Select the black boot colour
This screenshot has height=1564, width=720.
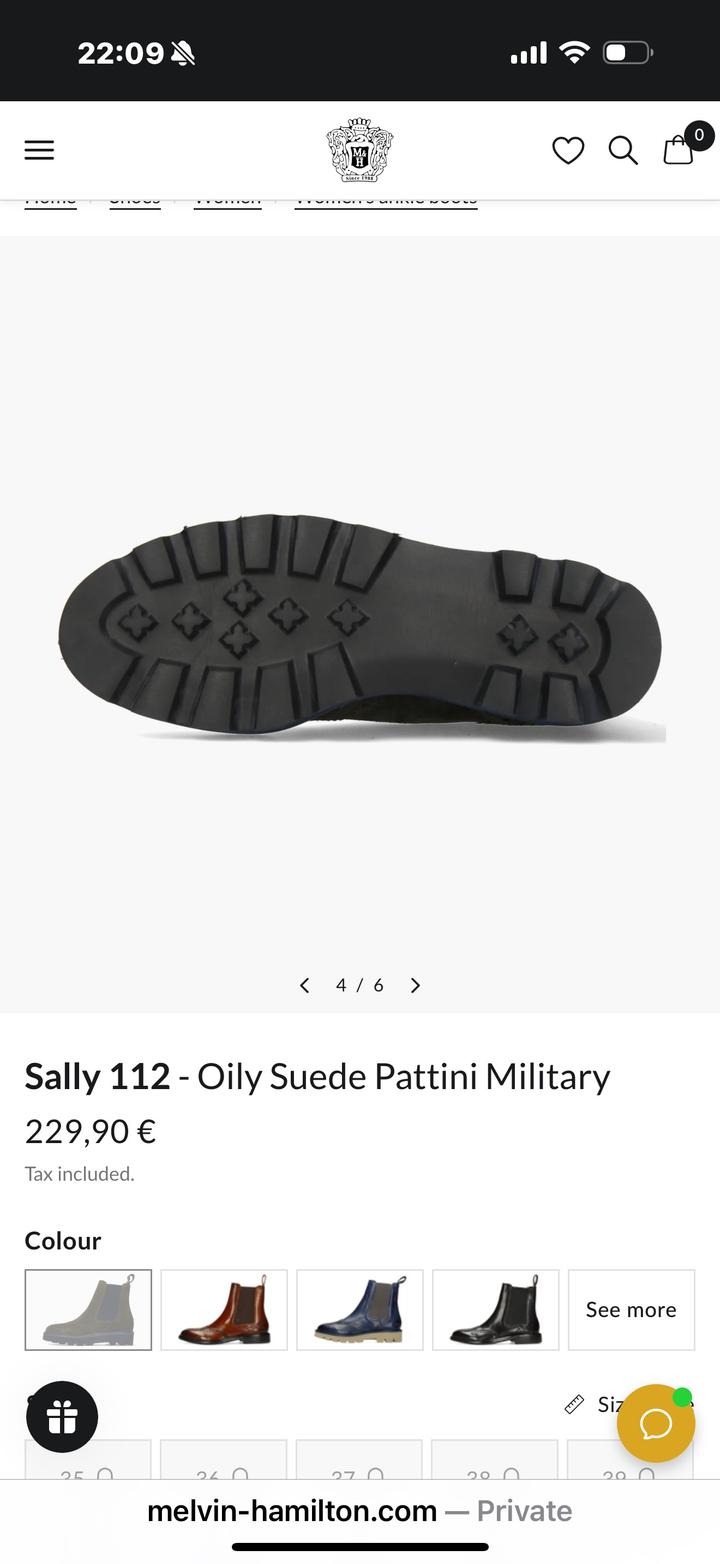496,1310
